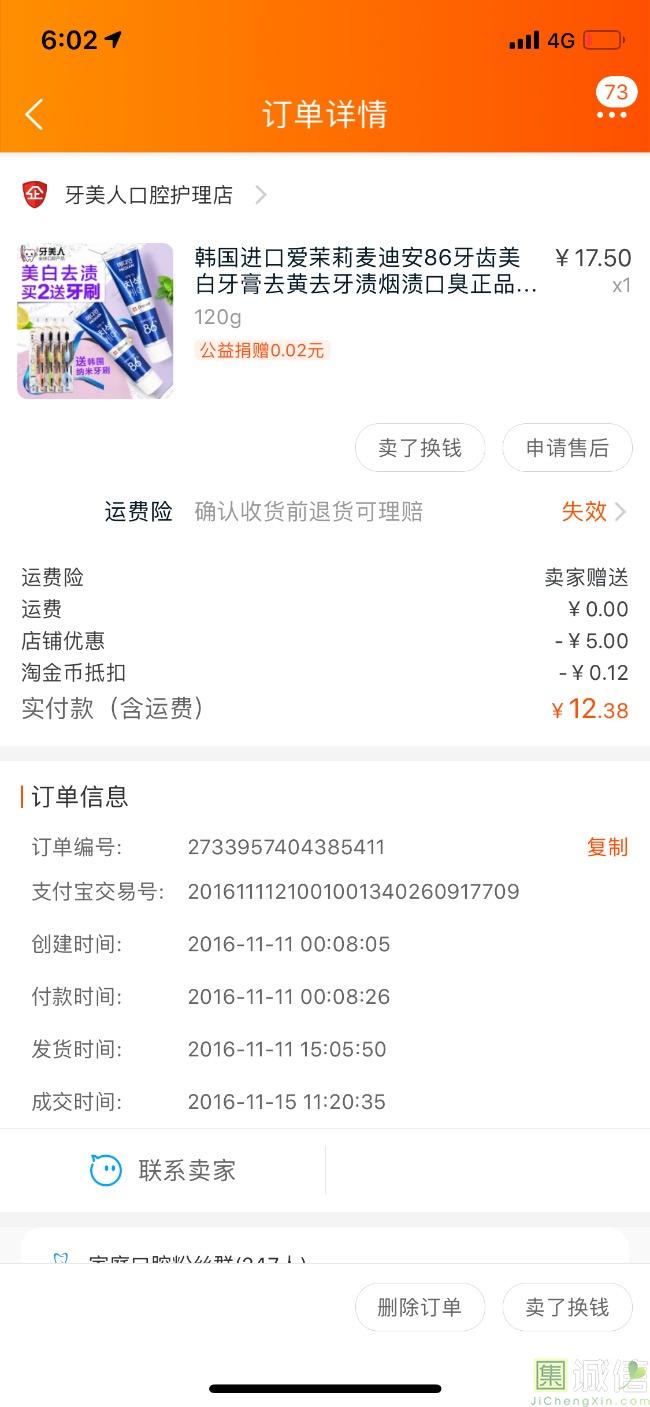
Task: Tap 卖了换钱 in the bottom bar
Action: (x=567, y=1307)
